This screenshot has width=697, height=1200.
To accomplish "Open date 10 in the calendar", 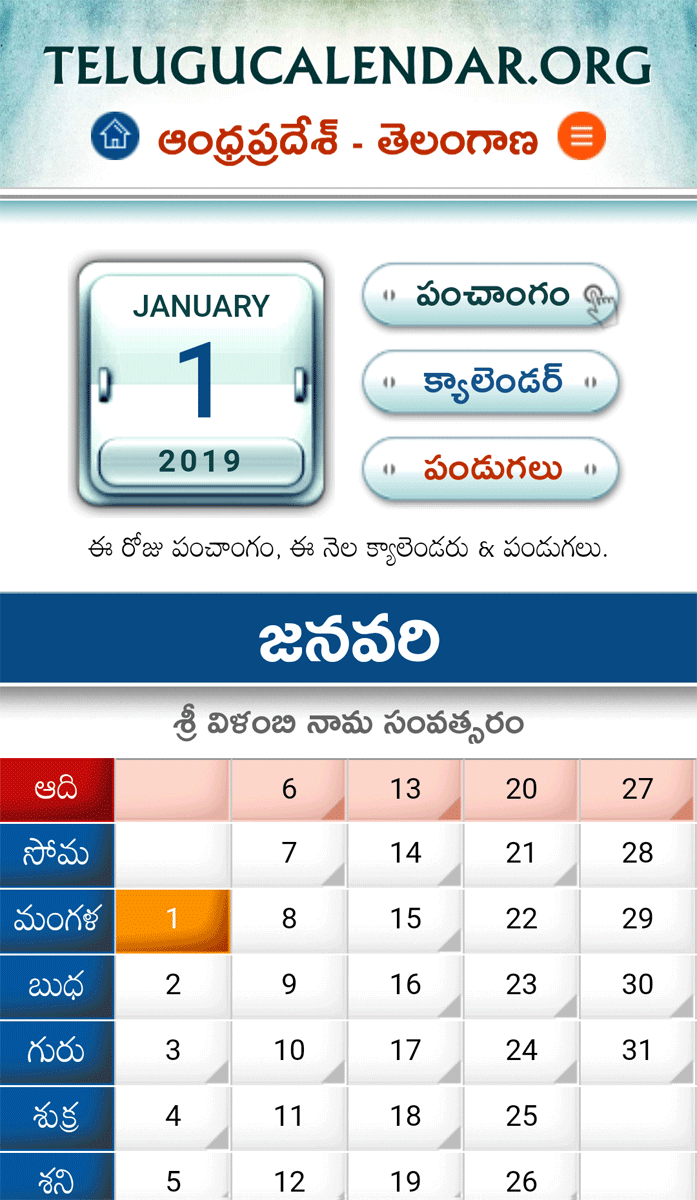I will 289,1051.
